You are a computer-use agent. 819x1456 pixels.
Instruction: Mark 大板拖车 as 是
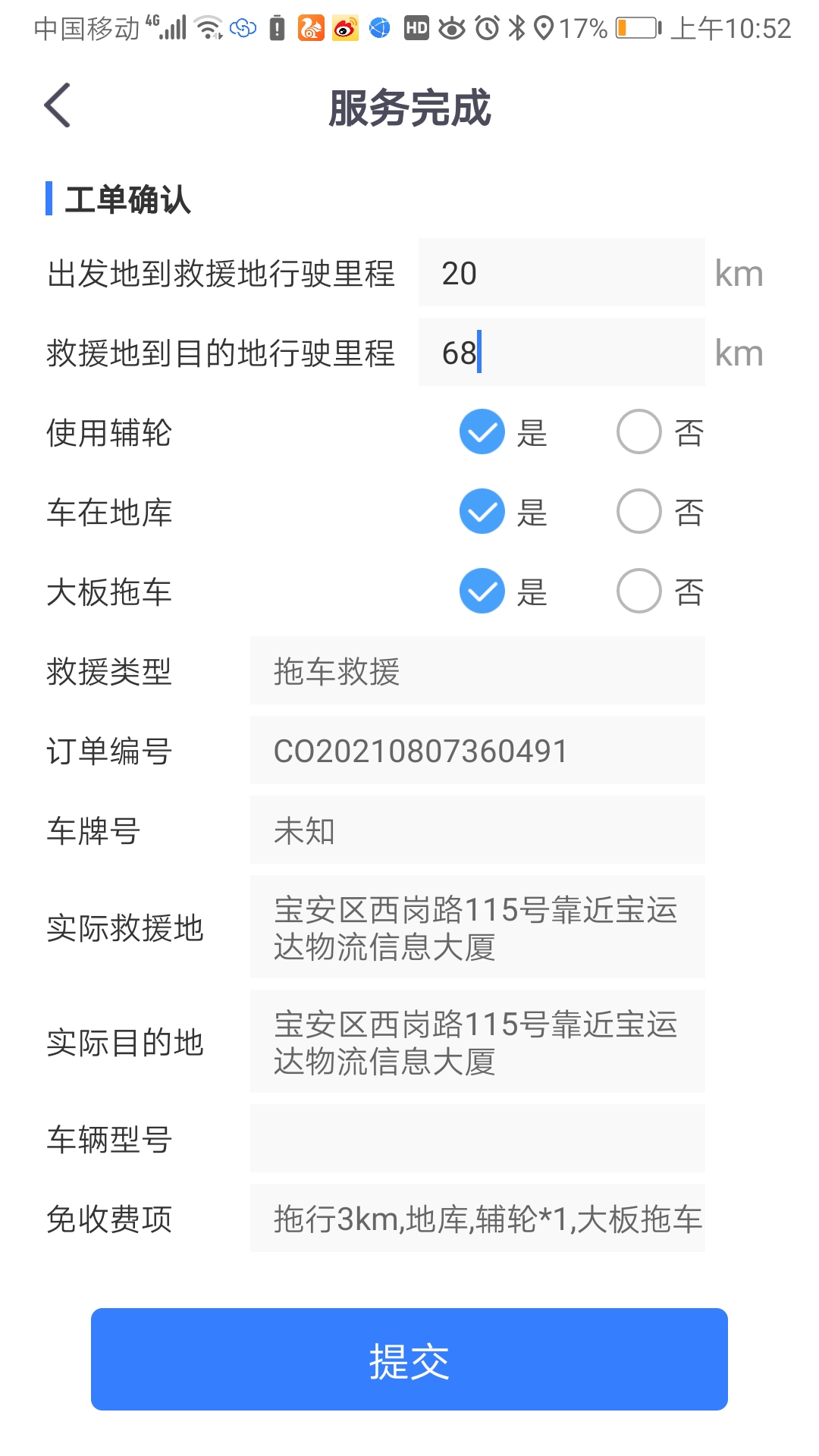coord(482,591)
